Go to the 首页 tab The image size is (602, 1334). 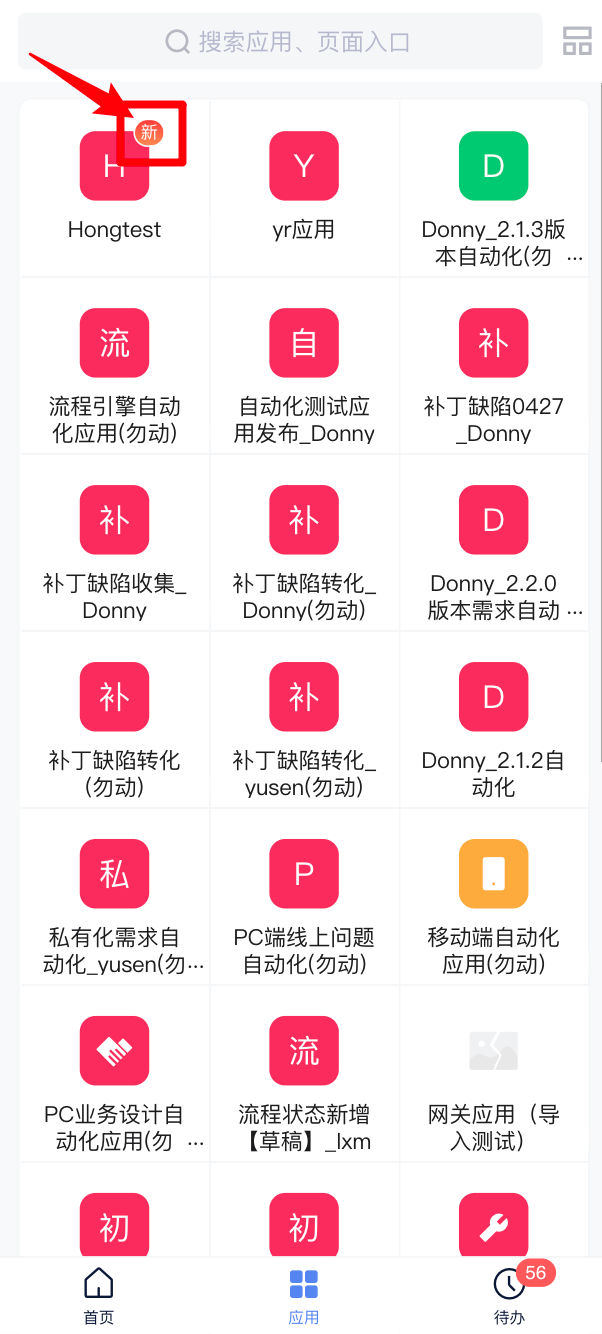coord(98,1295)
